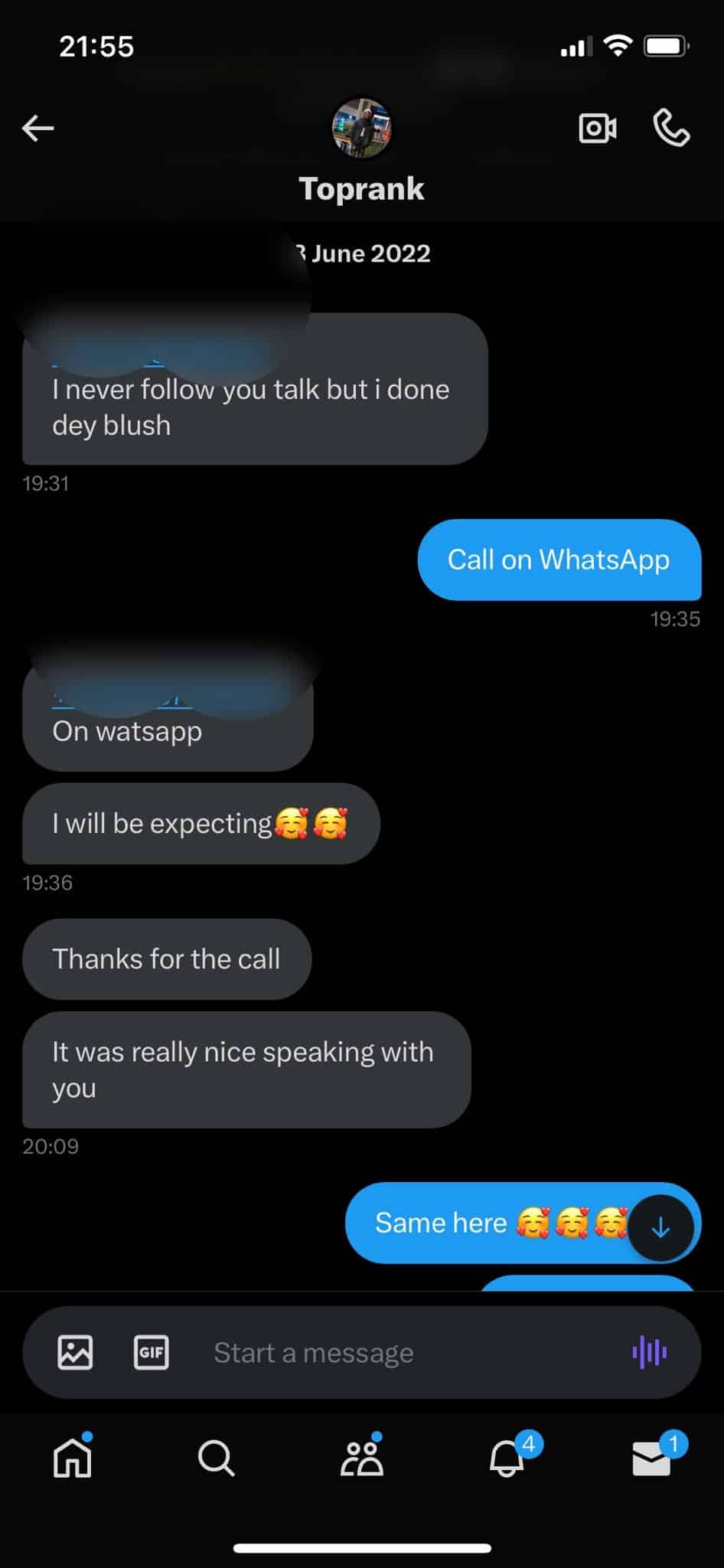Image resolution: width=724 pixels, height=1568 pixels.
Task: Start a video call with Toprank
Action: pos(597,128)
